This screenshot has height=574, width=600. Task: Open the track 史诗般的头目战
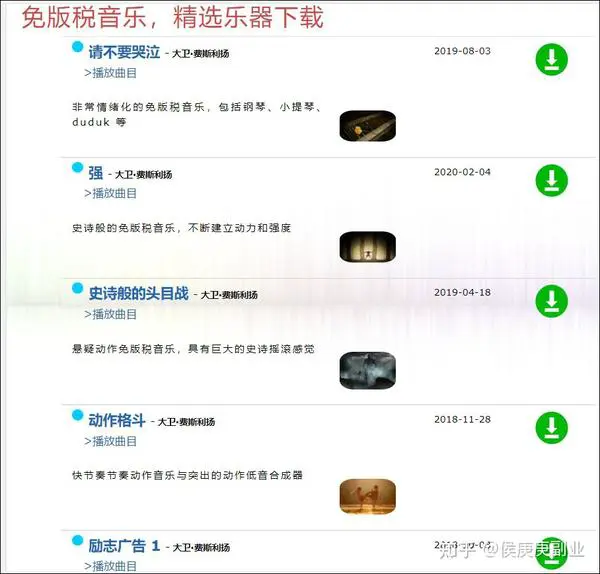click(x=138, y=293)
